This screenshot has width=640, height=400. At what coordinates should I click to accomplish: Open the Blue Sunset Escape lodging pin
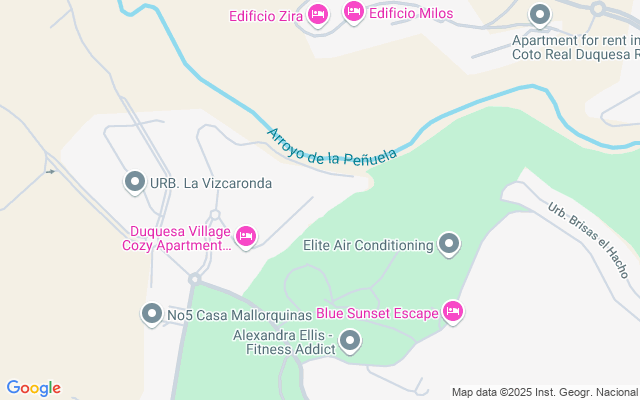click(x=453, y=312)
